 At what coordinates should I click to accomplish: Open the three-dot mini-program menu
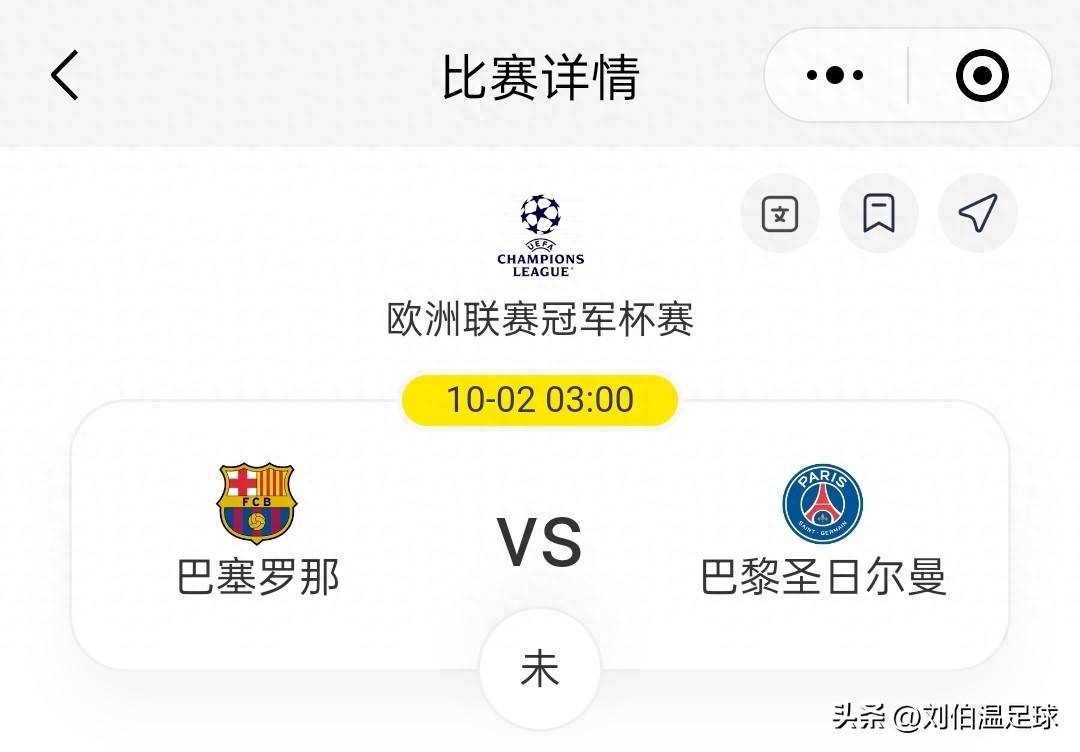[x=835, y=76]
